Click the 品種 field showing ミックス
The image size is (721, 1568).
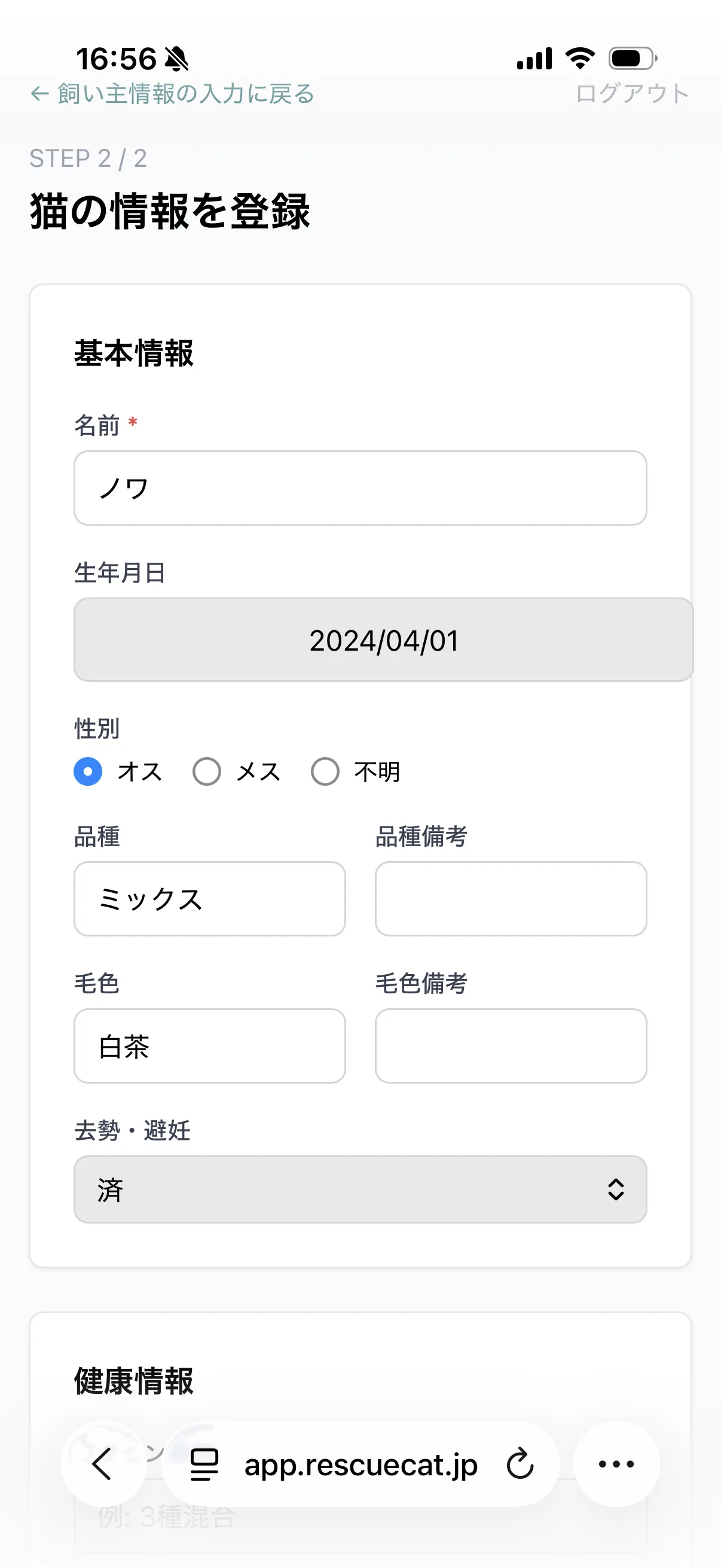(x=209, y=899)
